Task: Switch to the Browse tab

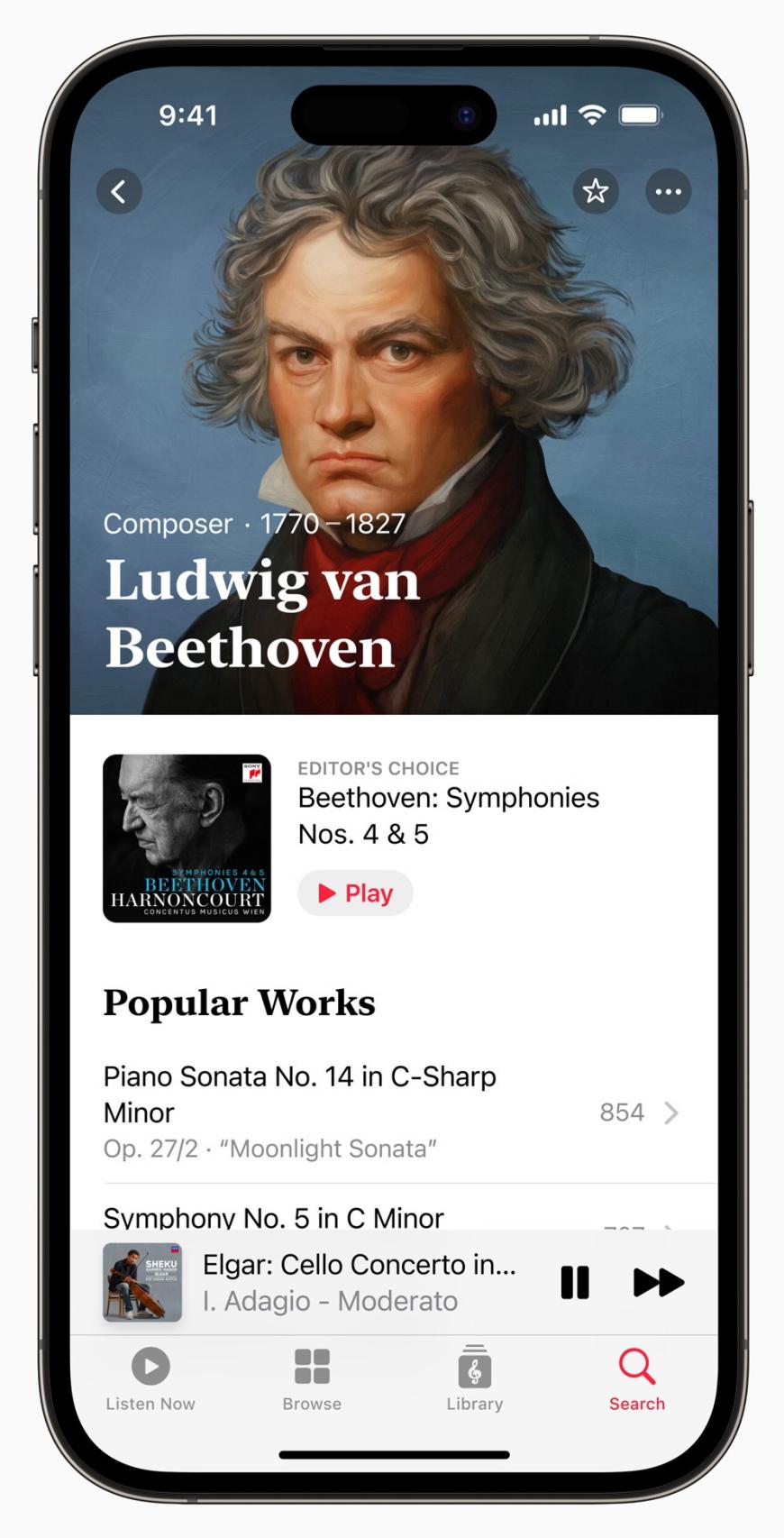Action: 312,1379
